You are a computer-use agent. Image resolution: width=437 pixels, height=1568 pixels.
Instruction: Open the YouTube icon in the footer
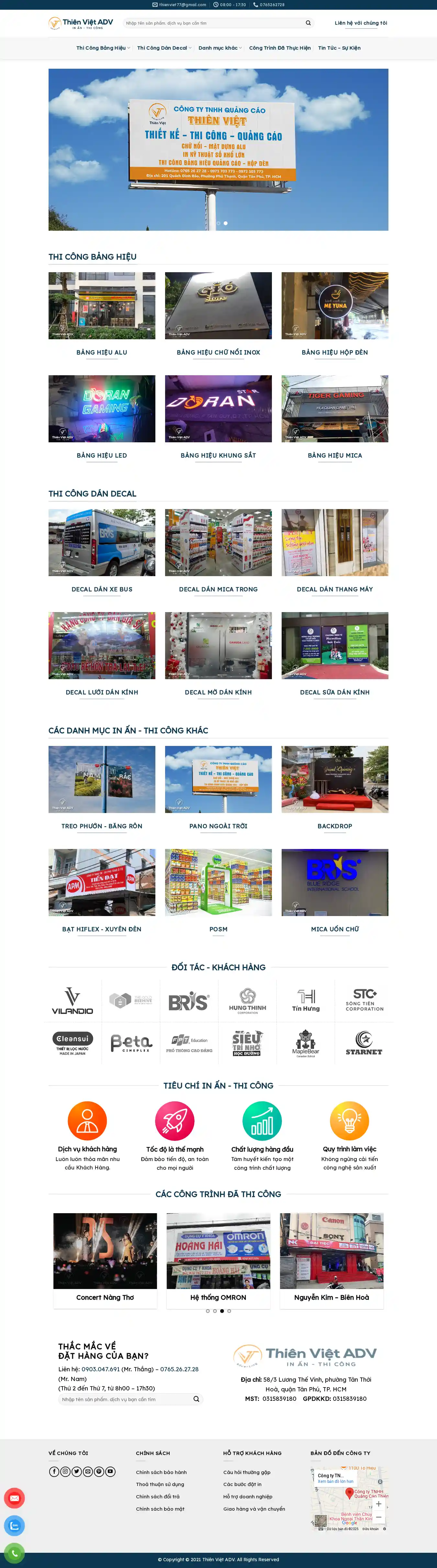[x=110, y=1472]
